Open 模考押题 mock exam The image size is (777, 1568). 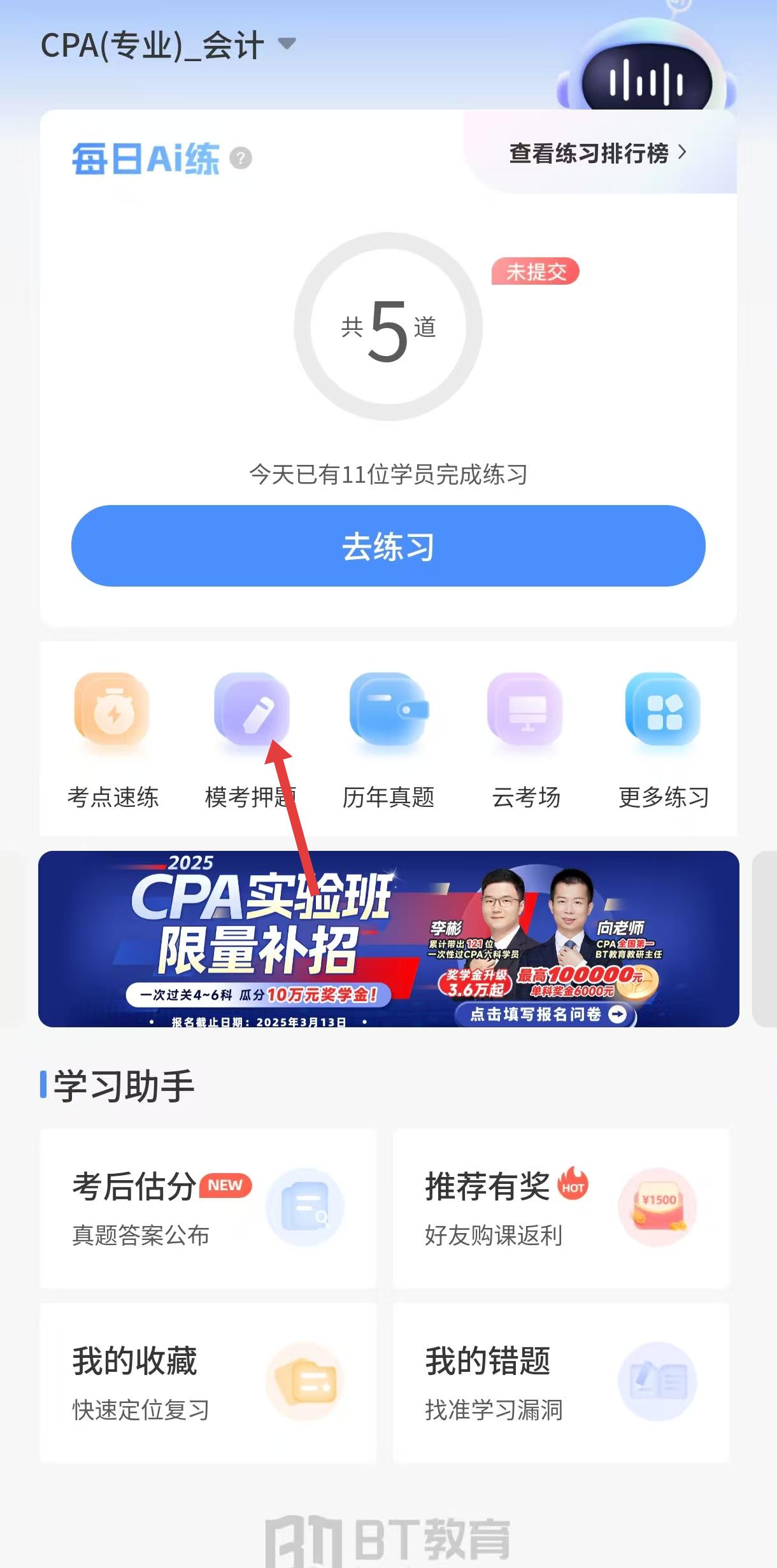(x=251, y=739)
